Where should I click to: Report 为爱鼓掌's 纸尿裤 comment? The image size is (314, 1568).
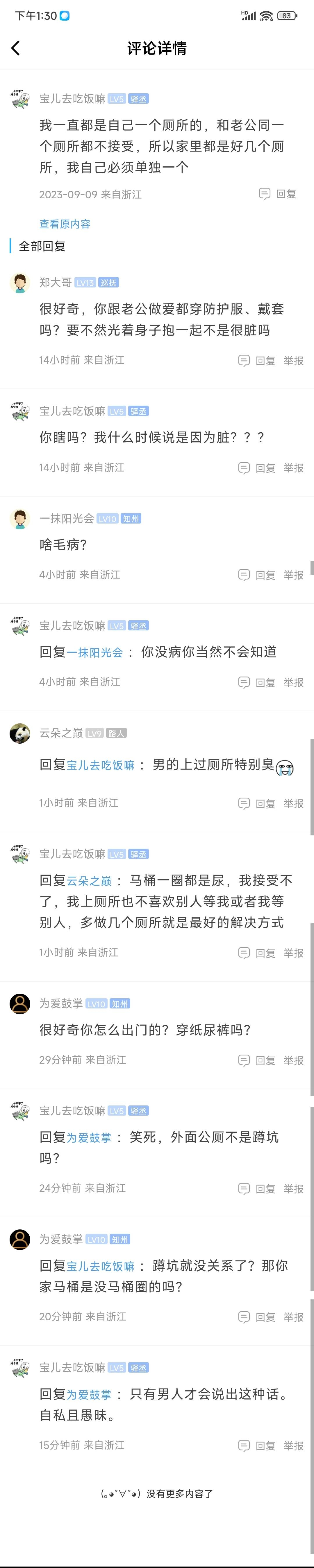pyautogui.click(x=293, y=1060)
